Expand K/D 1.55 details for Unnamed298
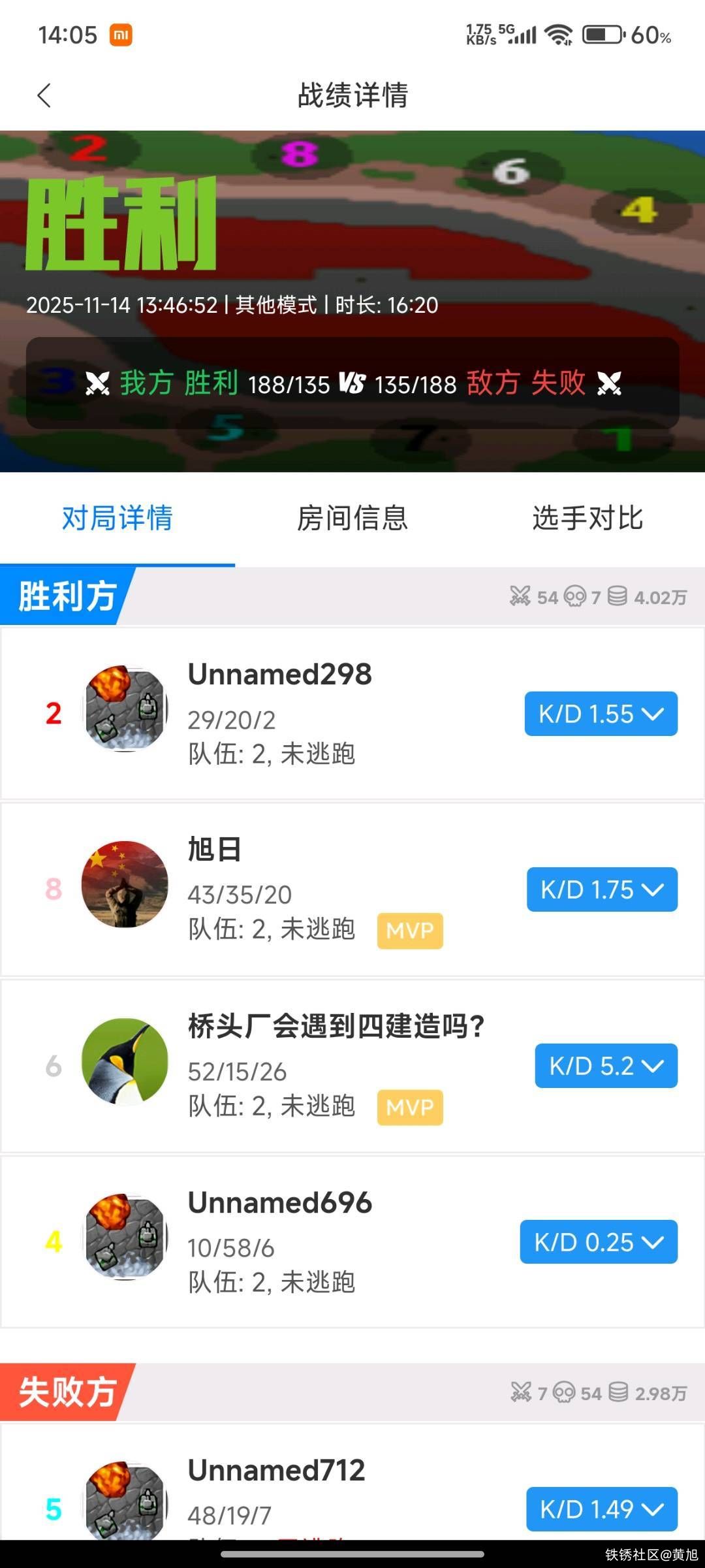 click(601, 714)
